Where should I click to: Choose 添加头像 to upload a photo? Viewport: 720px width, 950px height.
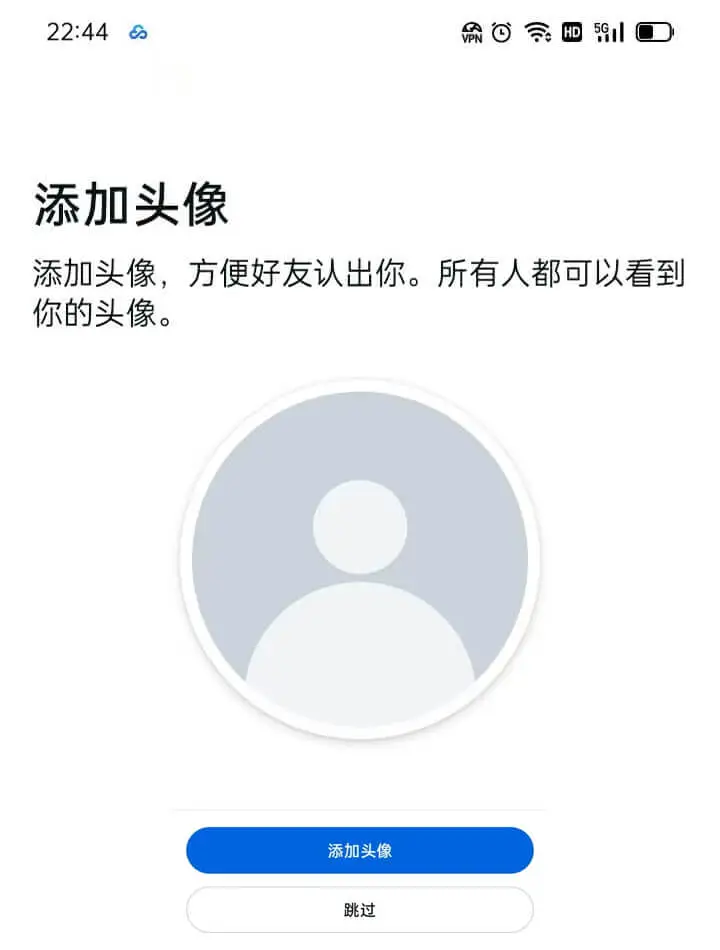[359, 850]
